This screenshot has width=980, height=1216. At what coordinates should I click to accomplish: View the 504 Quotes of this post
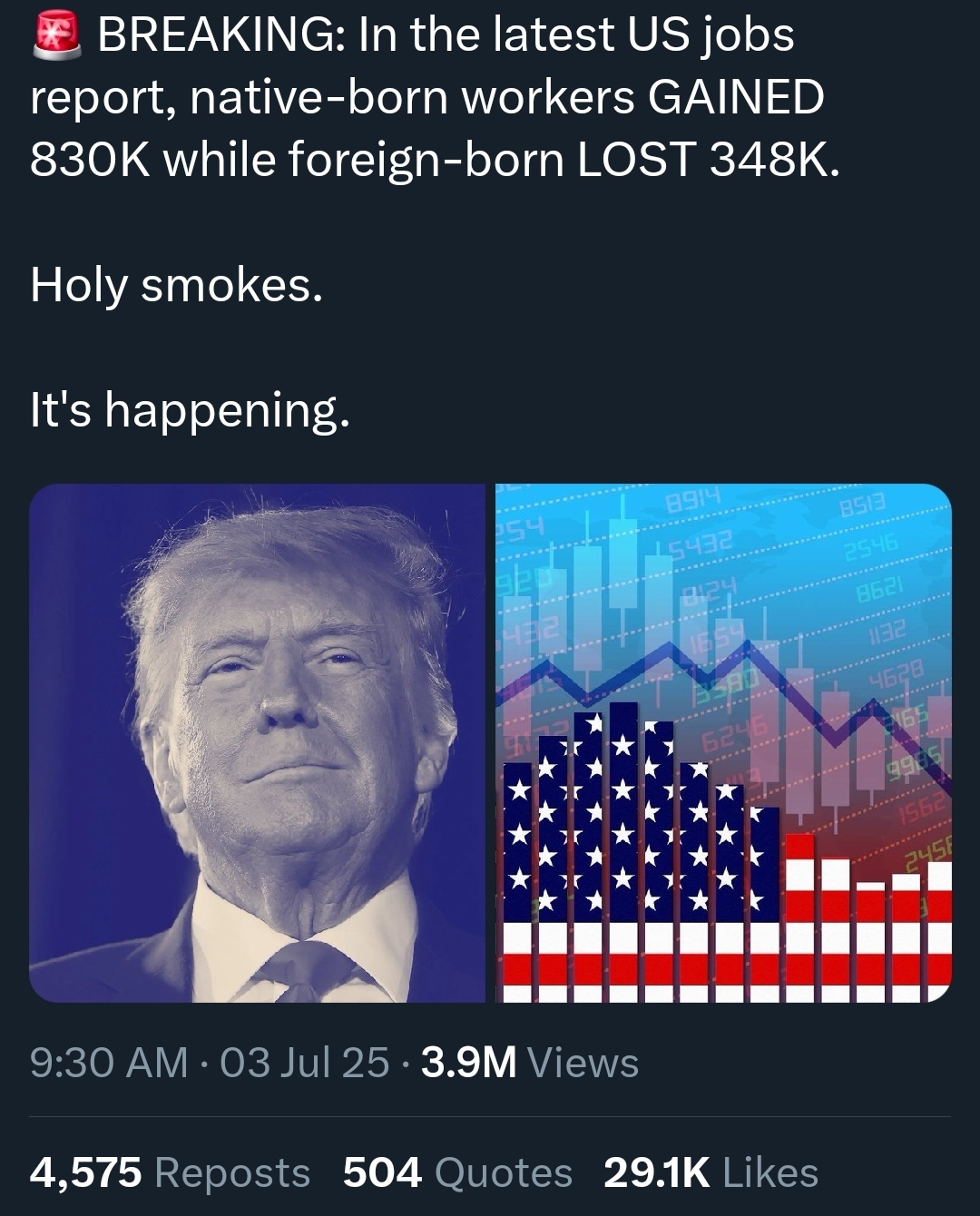[x=457, y=1172]
